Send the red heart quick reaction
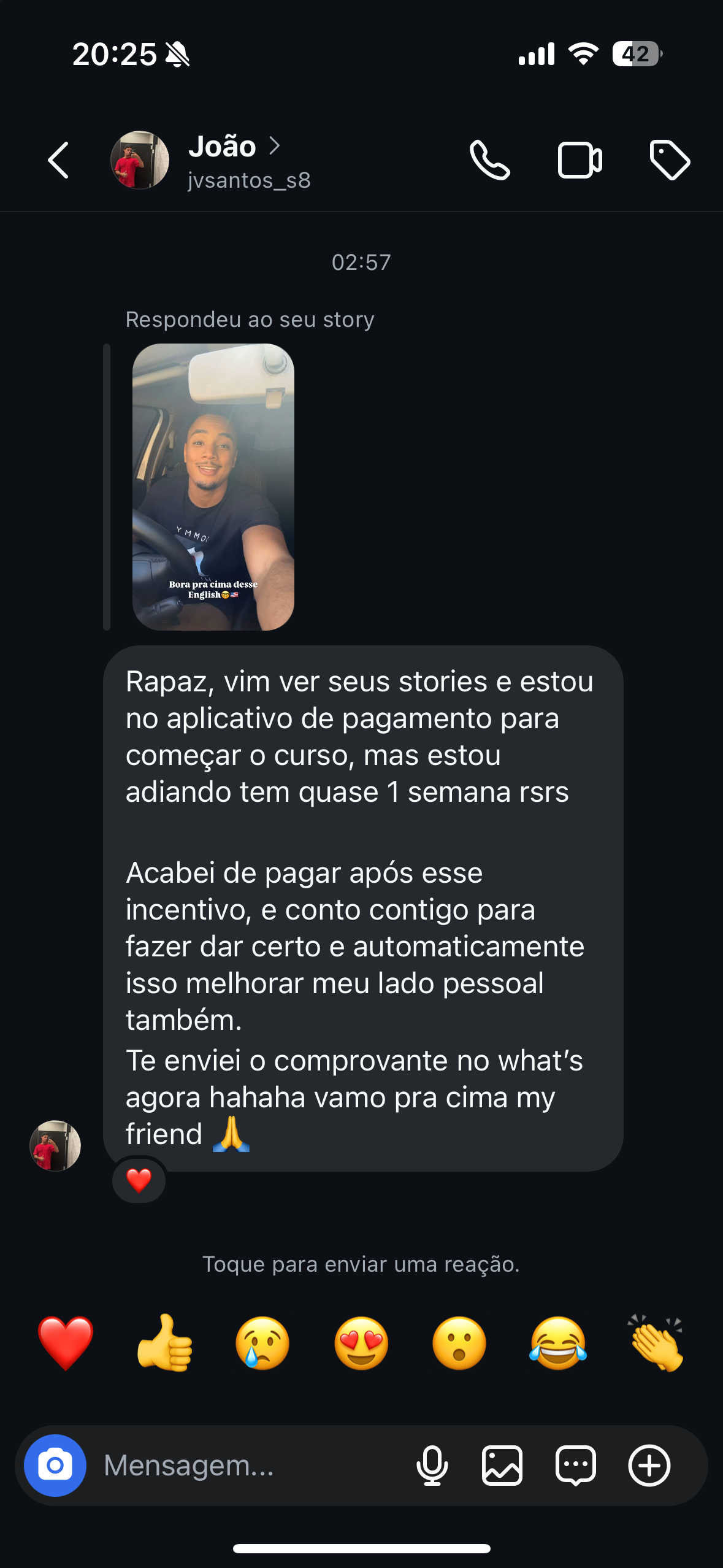The image size is (723, 1568). (66, 1343)
